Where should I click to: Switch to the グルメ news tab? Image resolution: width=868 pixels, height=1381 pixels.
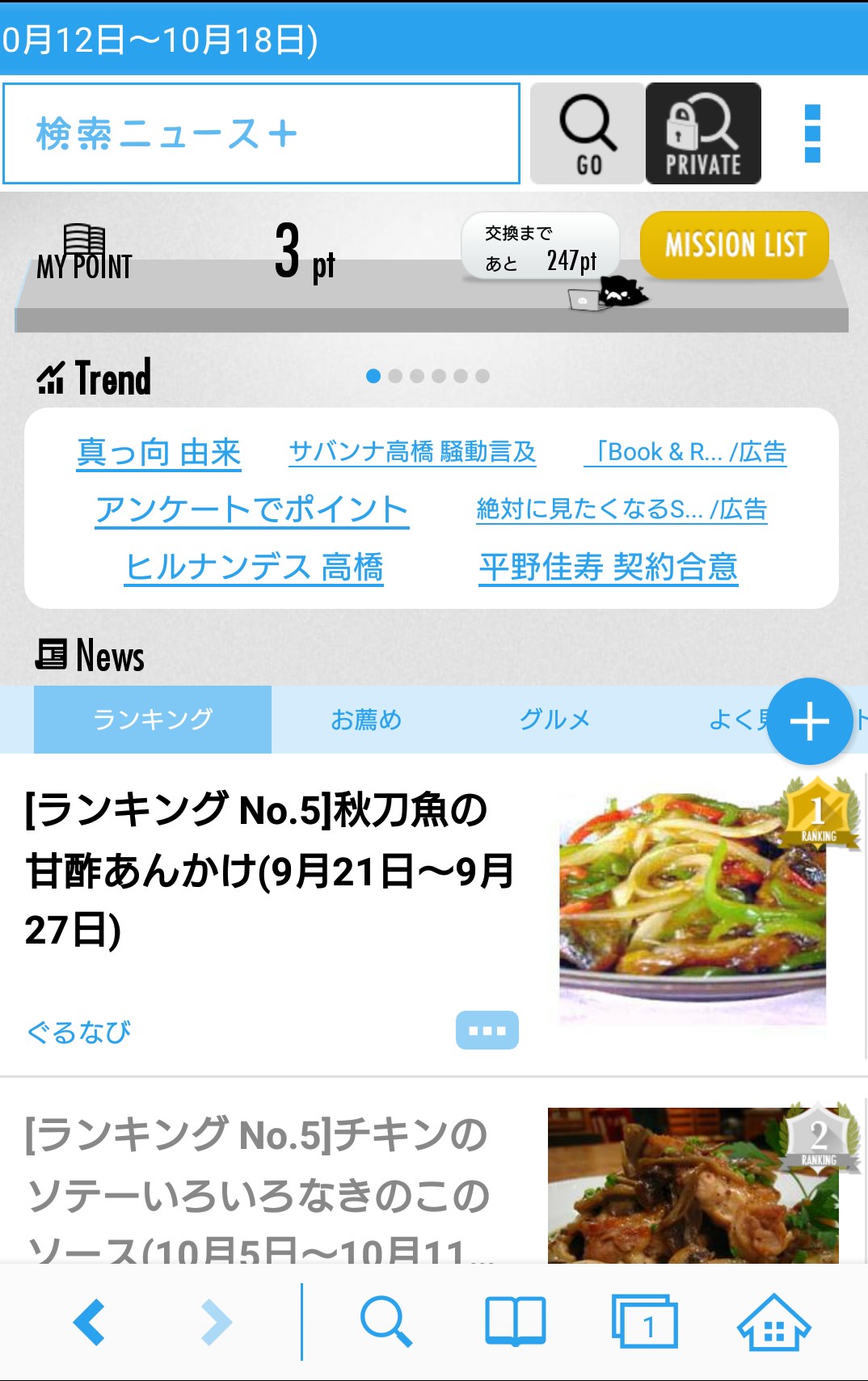[x=554, y=719]
